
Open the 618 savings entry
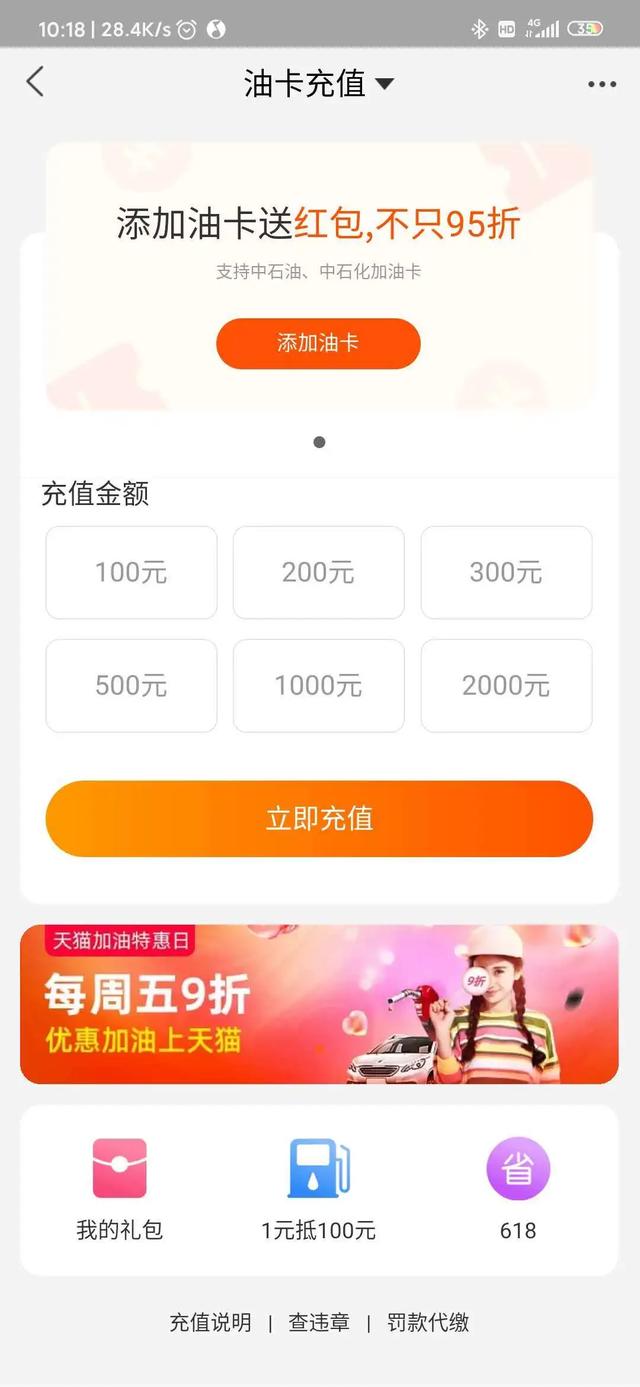[518, 1188]
